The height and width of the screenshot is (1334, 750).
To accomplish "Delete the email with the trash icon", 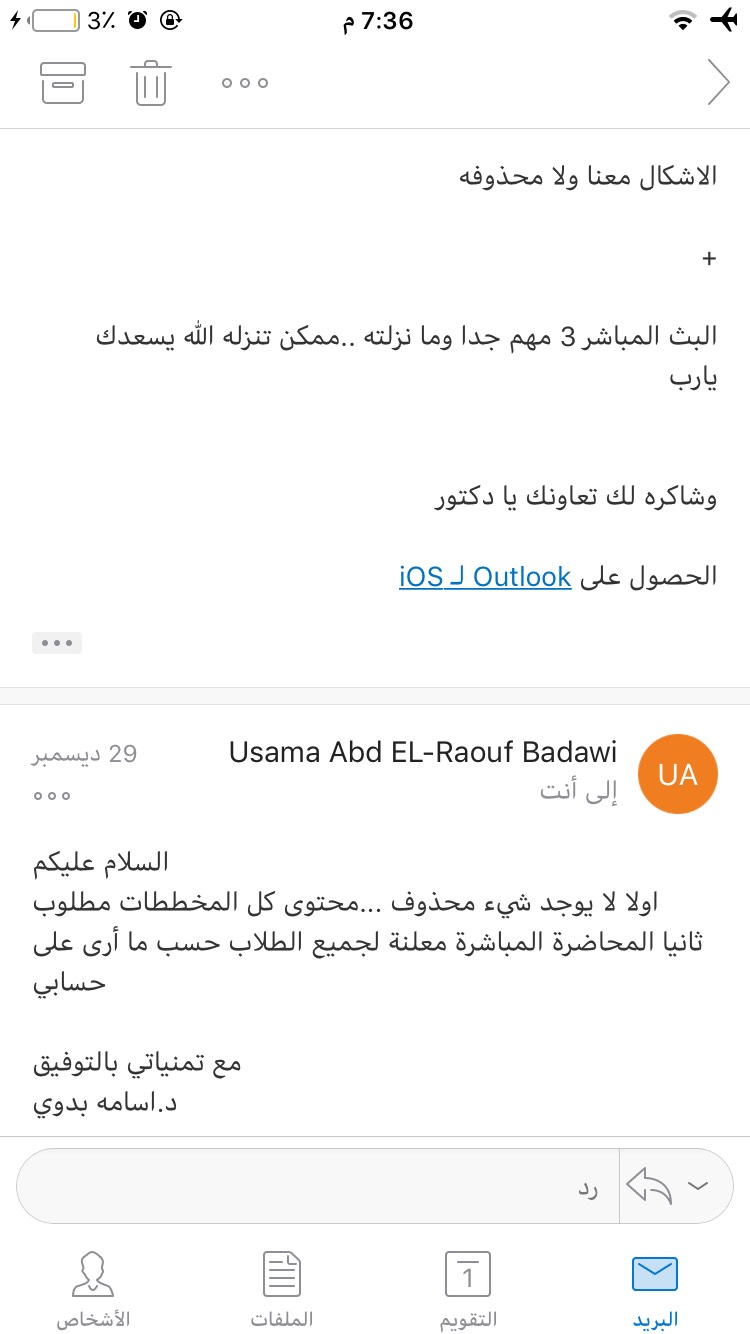I will pos(150,82).
